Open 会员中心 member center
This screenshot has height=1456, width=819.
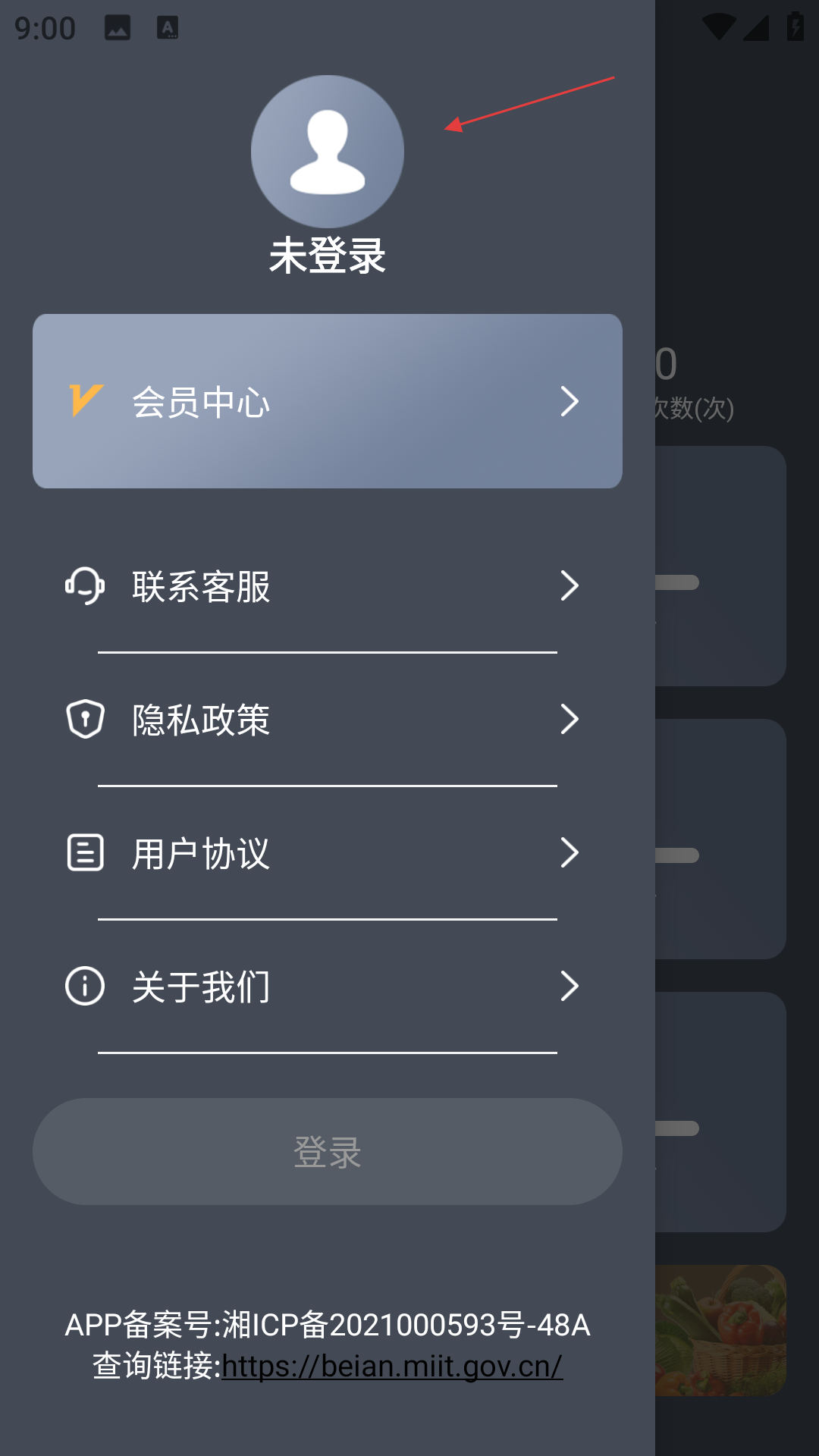point(328,401)
